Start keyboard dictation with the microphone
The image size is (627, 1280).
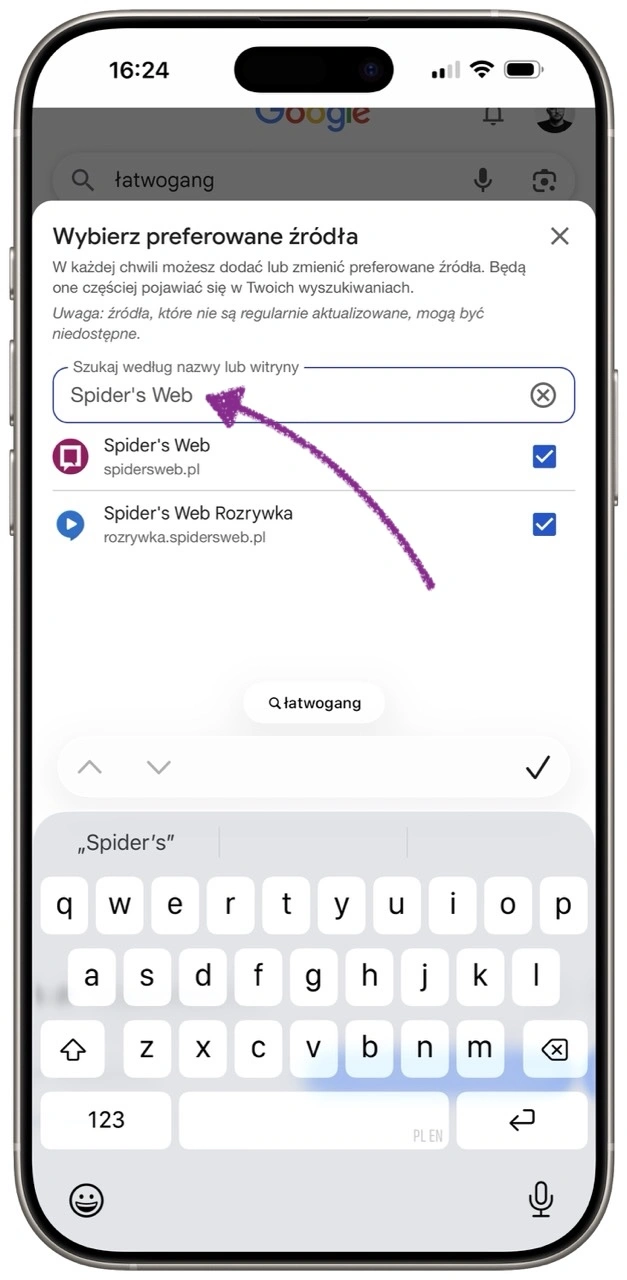541,1199
